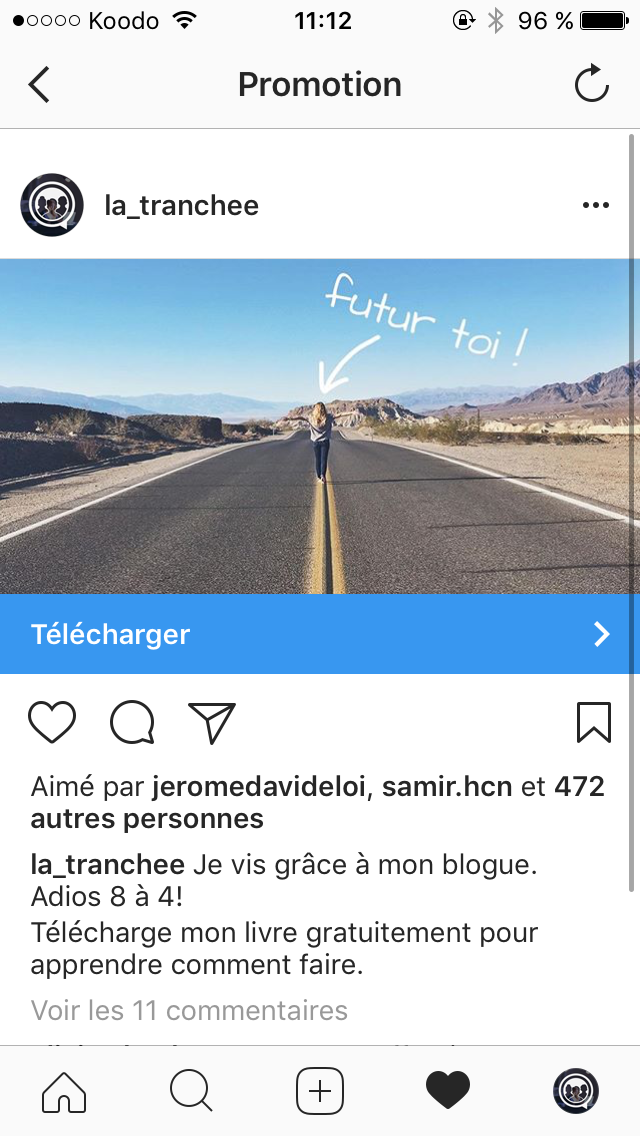Switch to the Search tab
640x1136 pixels.
tap(191, 1090)
